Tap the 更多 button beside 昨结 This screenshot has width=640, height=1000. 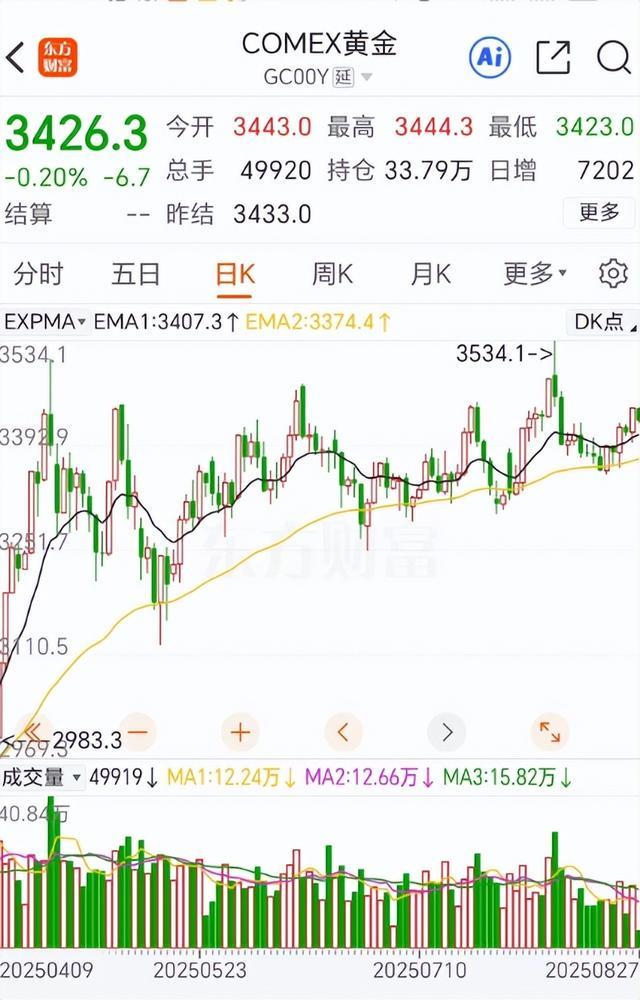(x=599, y=212)
